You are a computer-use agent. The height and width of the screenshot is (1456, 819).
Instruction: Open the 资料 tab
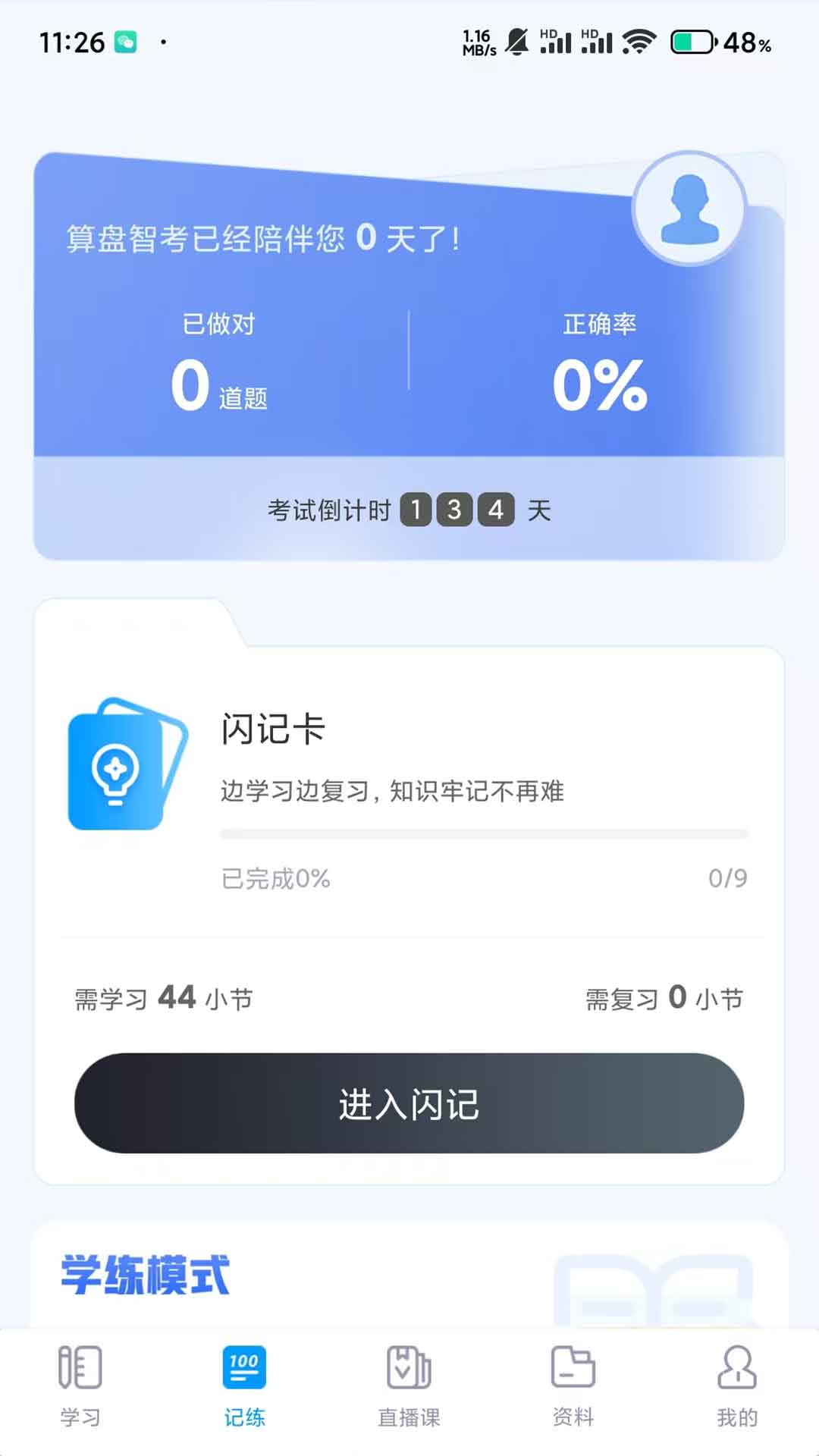coord(573,1387)
